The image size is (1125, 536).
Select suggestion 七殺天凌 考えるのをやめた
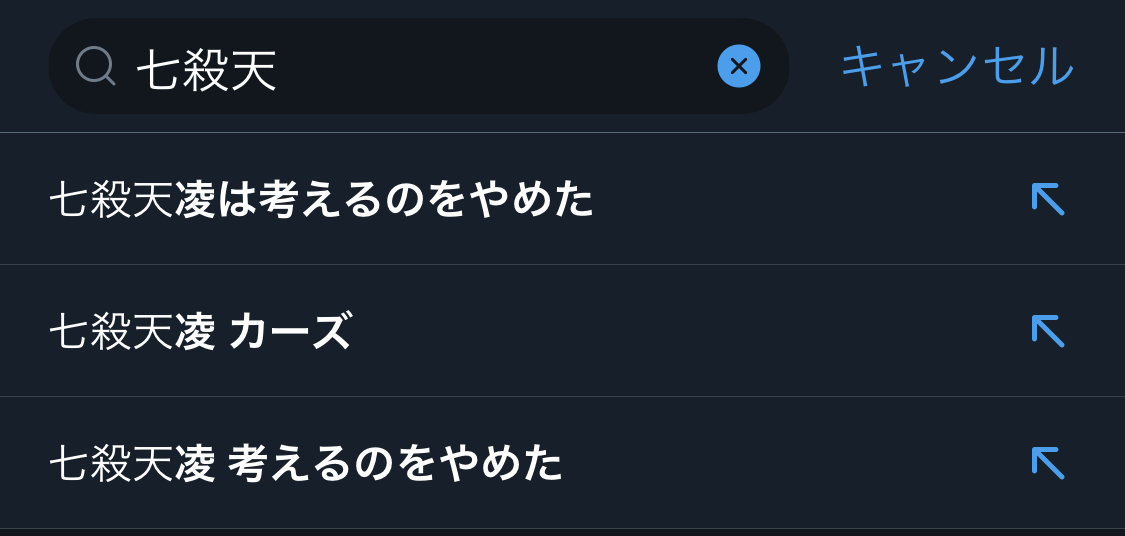click(306, 464)
